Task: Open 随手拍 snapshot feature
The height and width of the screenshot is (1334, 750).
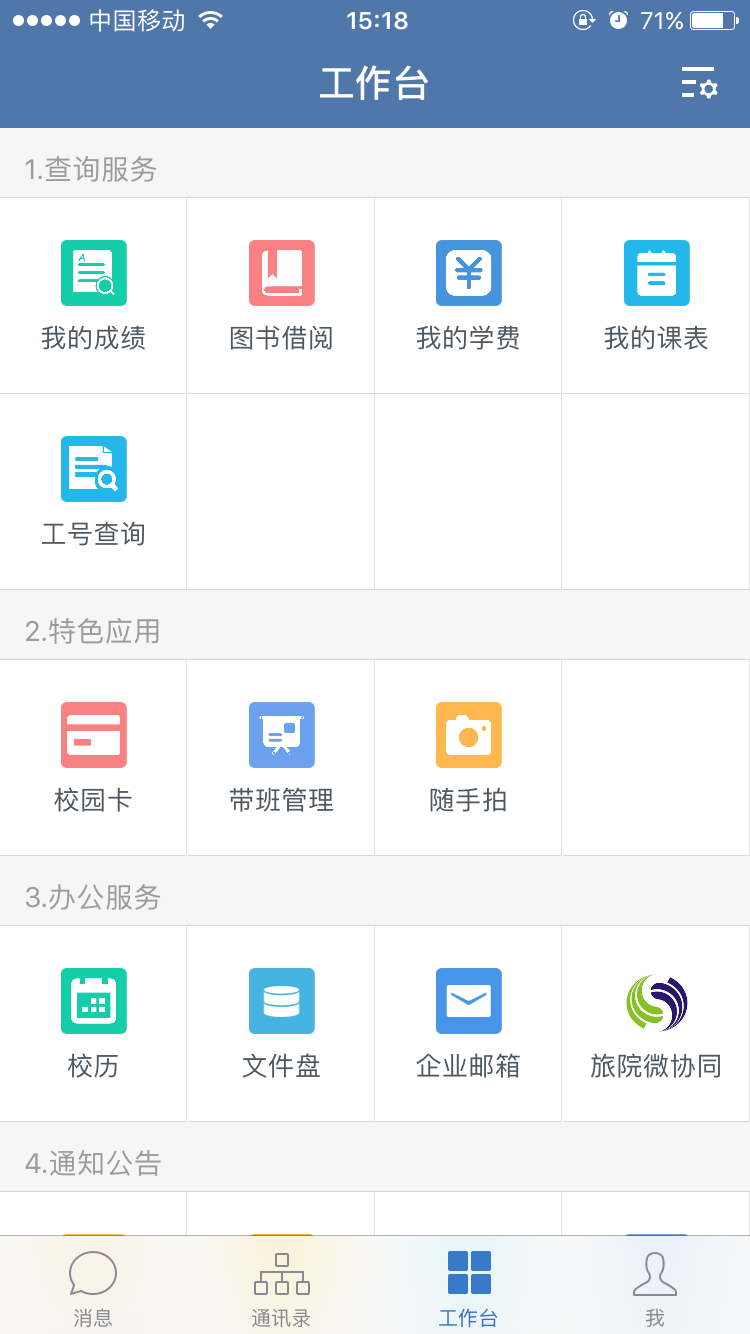Action: [468, 757]
